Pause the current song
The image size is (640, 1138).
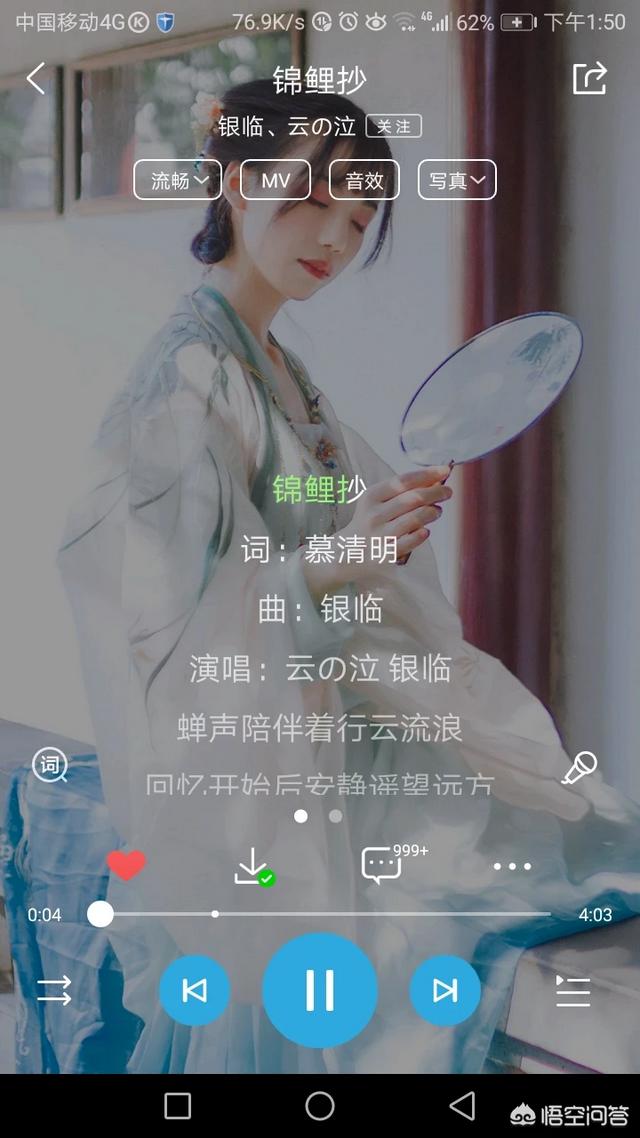coord(320,990)
